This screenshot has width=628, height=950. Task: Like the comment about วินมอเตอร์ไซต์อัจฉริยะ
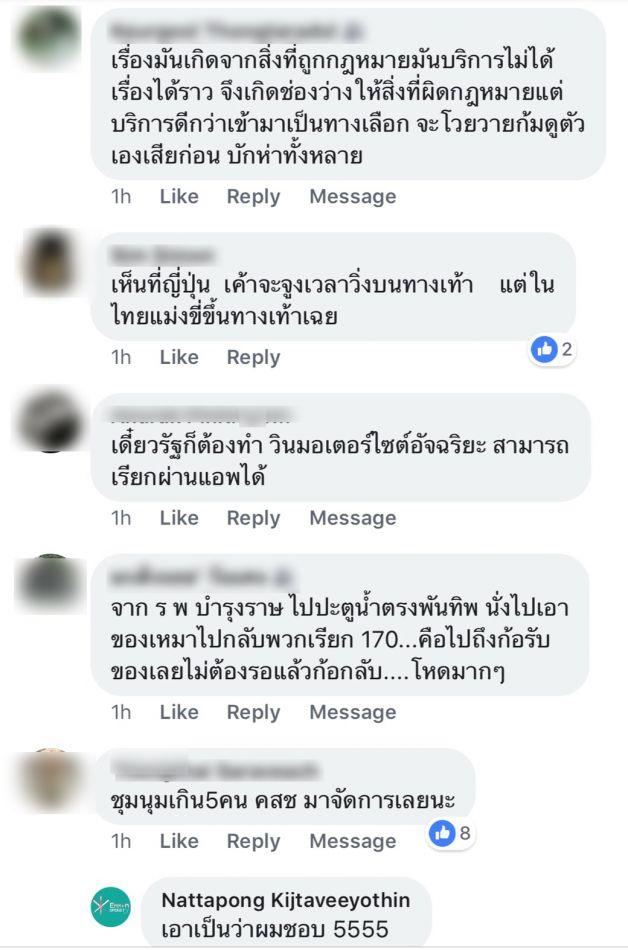coord(179,518)
